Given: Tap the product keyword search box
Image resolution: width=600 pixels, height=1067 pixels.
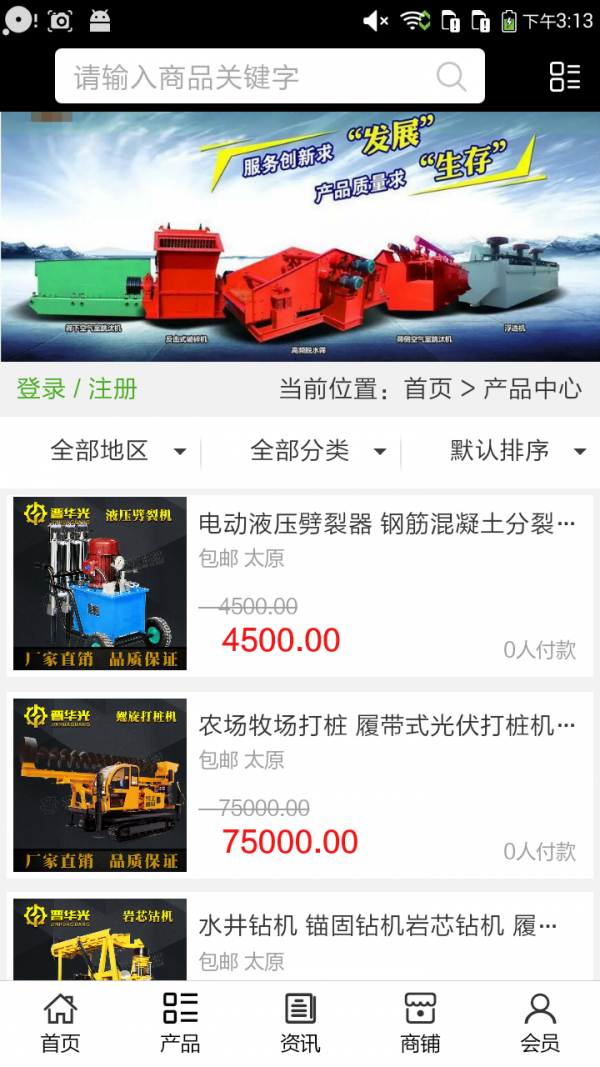Looking at the screenshot, I should point(250,77).
